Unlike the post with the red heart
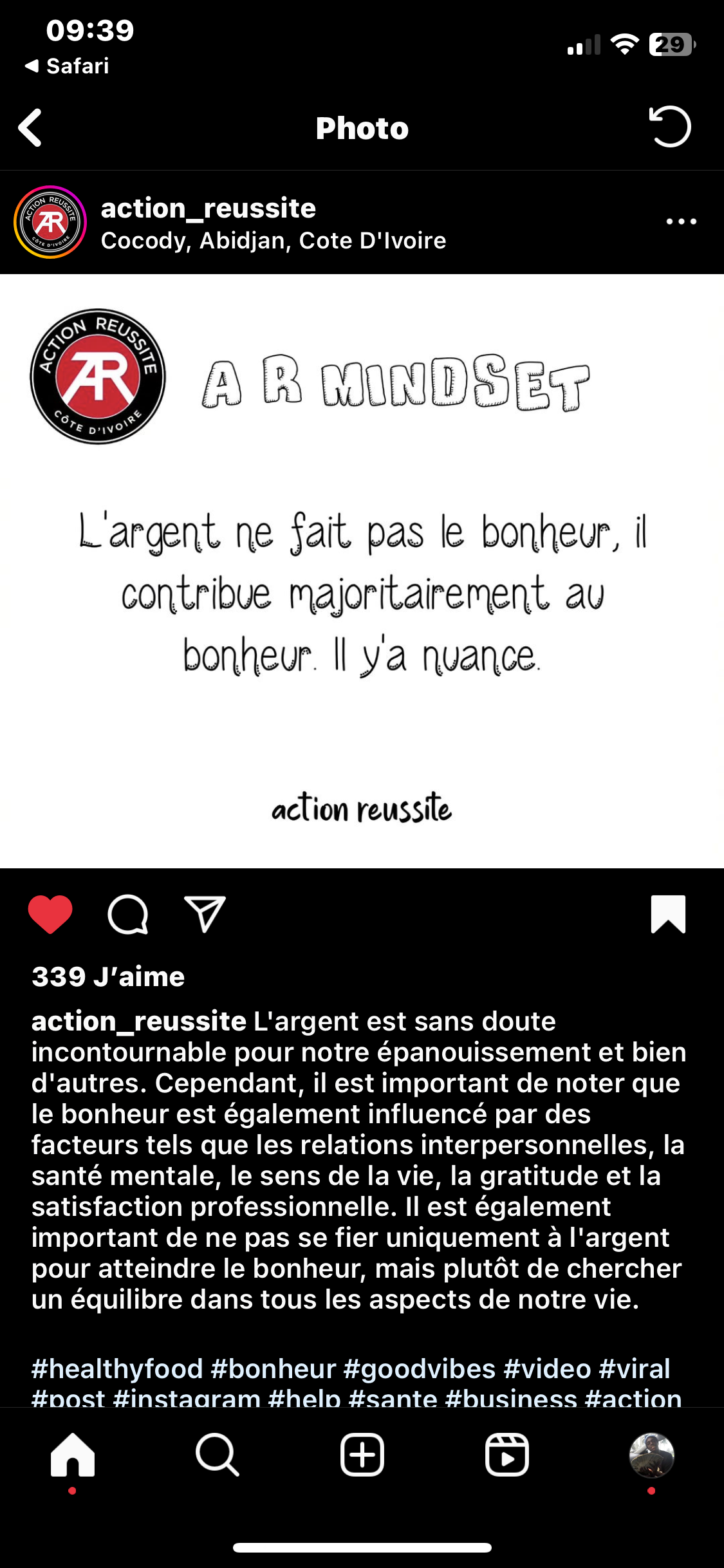Screen dimensions: 724x1568 [x=50, y=914]
